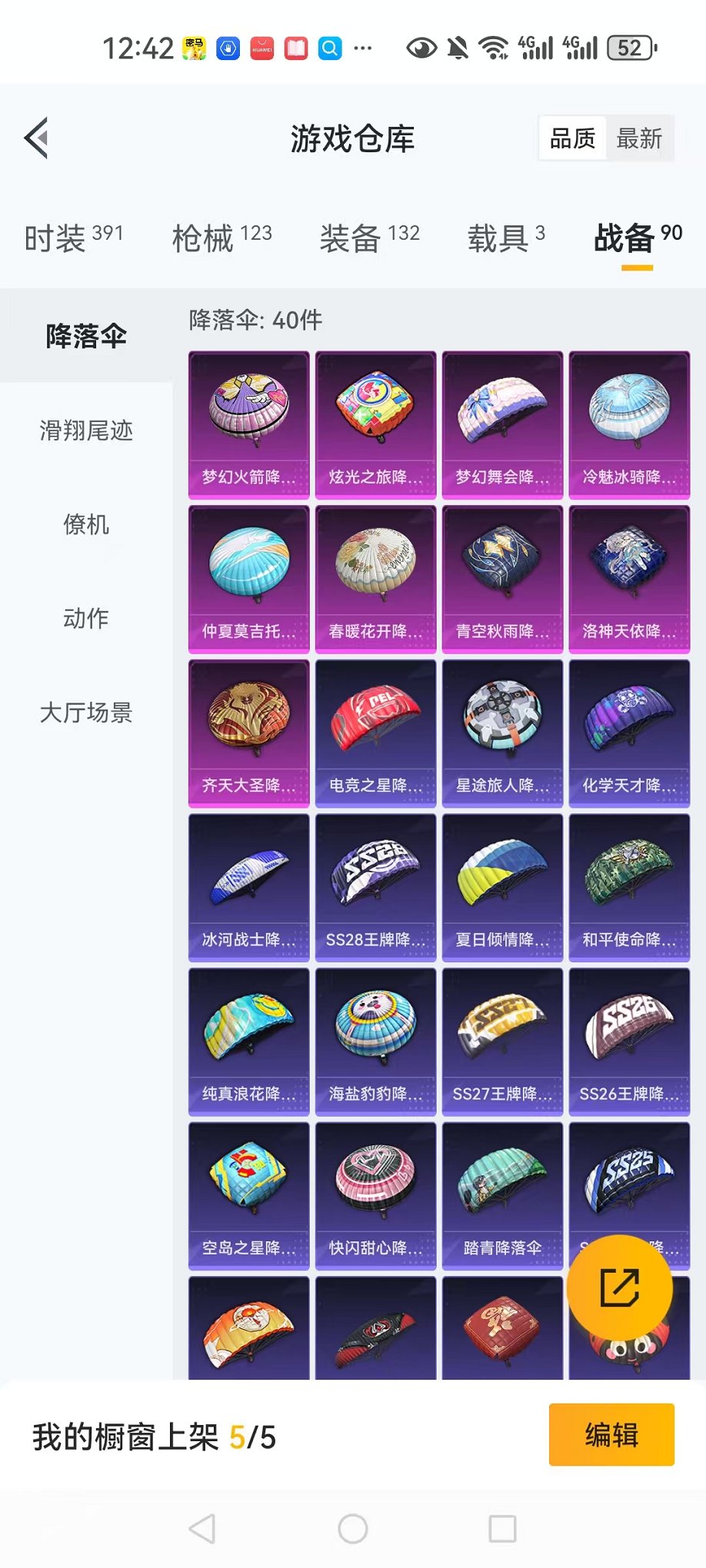The height and width of the screenshot is (1568, 706).
Task: Open the 海盐豹豹降落伞 item
Action: [x=376, y=1041]
